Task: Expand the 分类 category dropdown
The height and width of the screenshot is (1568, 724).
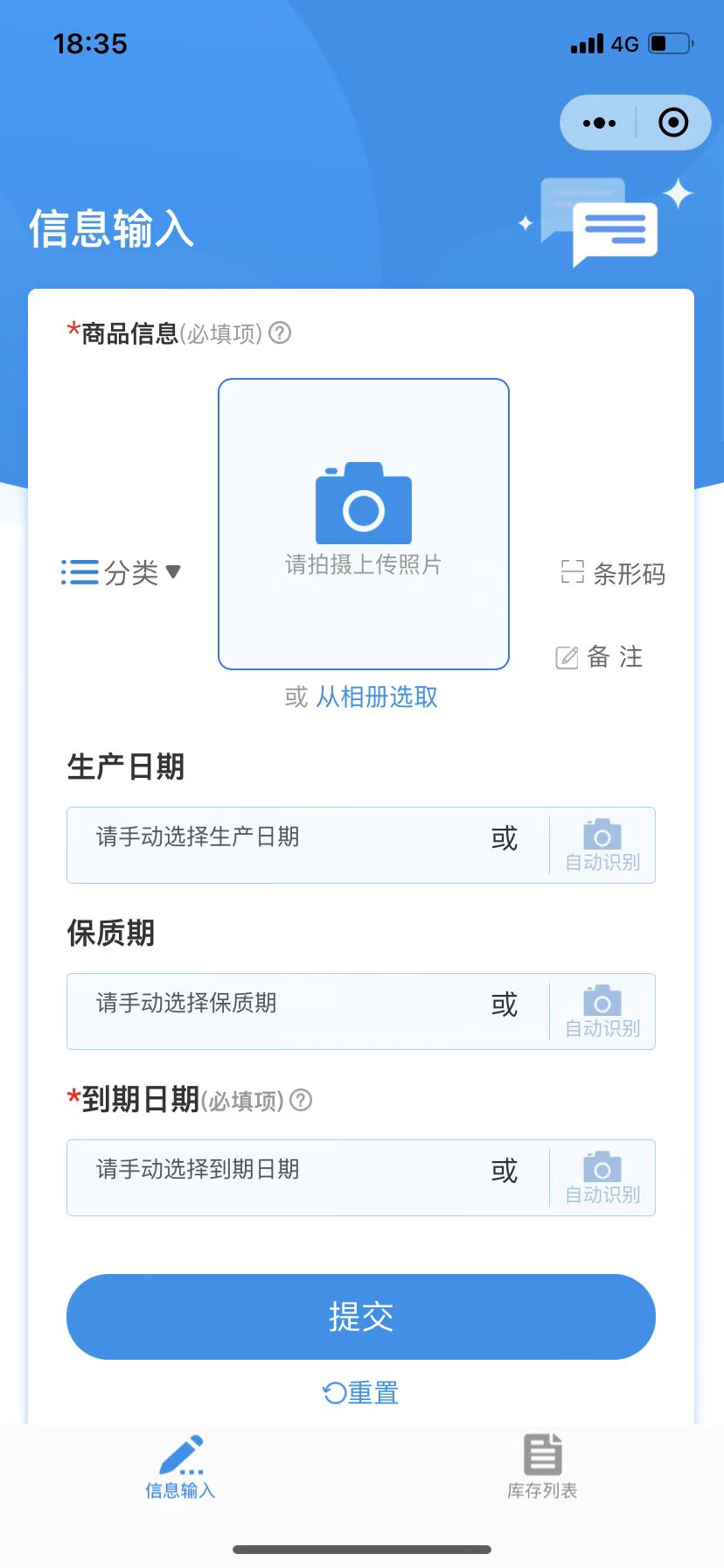Action: [x=122, y=573]
